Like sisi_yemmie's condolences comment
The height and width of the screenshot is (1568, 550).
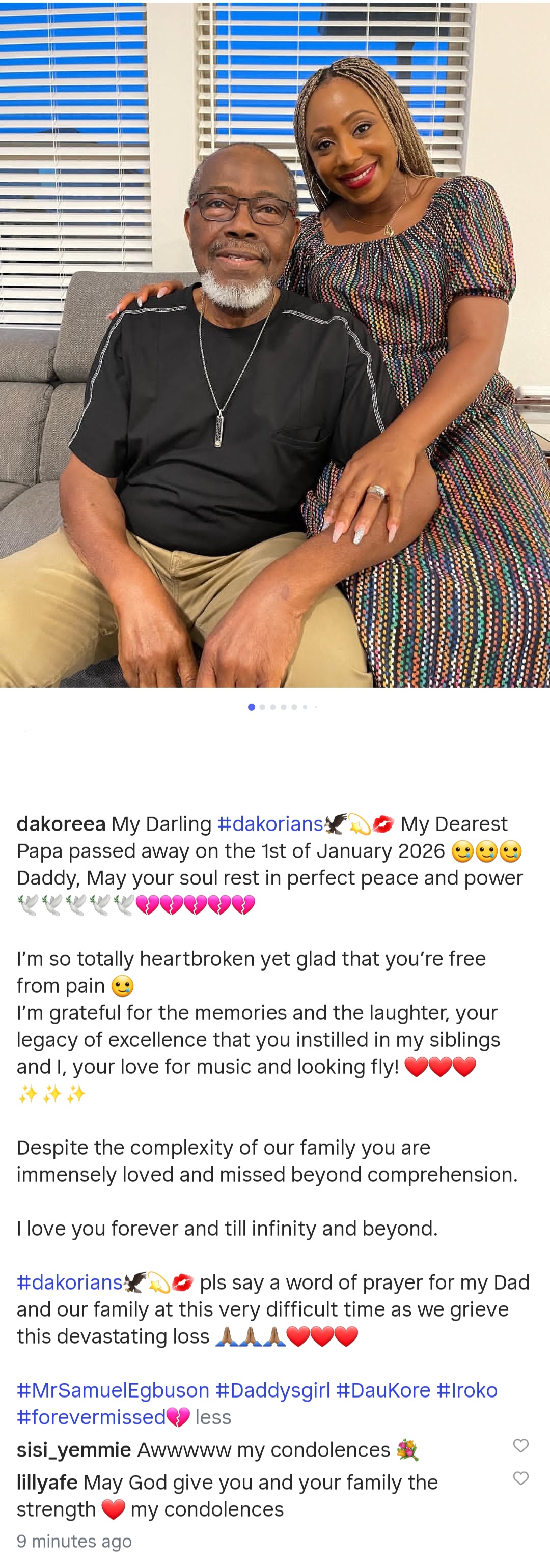[x=520, y=1446]
